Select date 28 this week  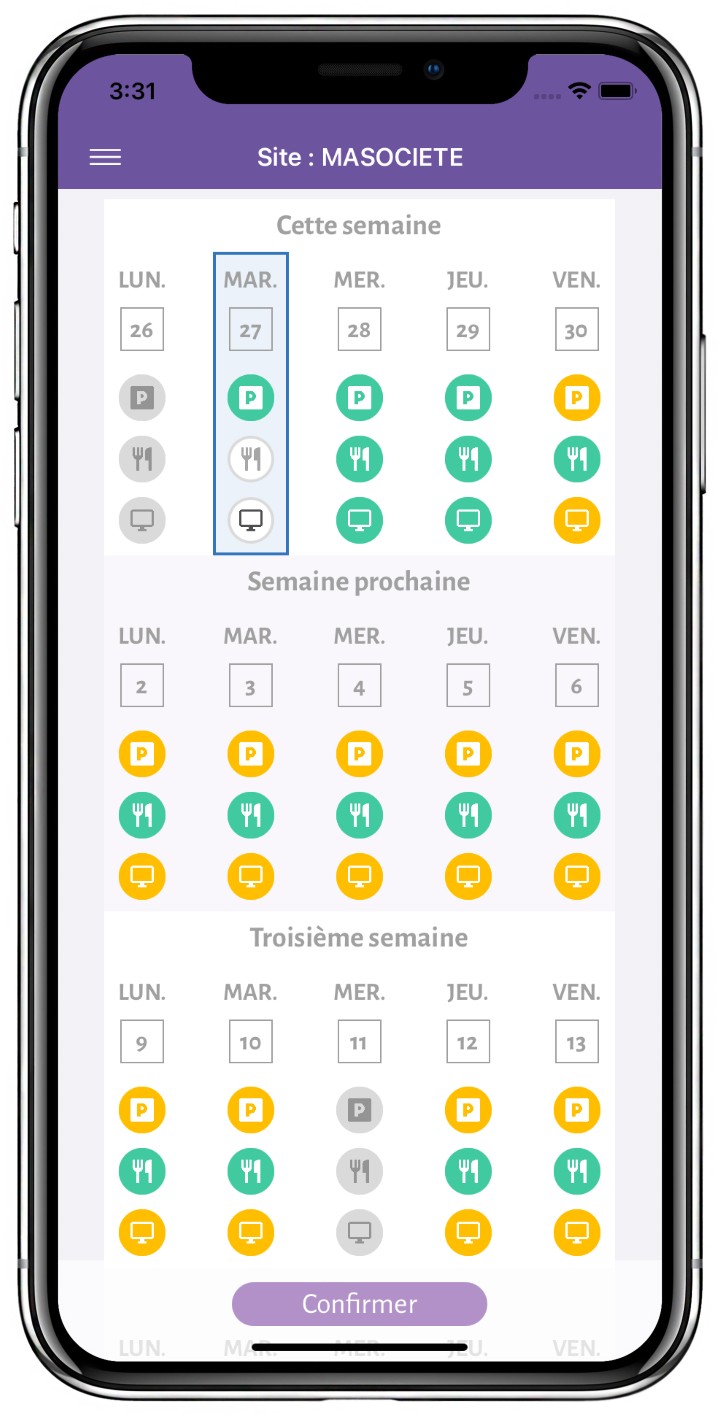359,330
